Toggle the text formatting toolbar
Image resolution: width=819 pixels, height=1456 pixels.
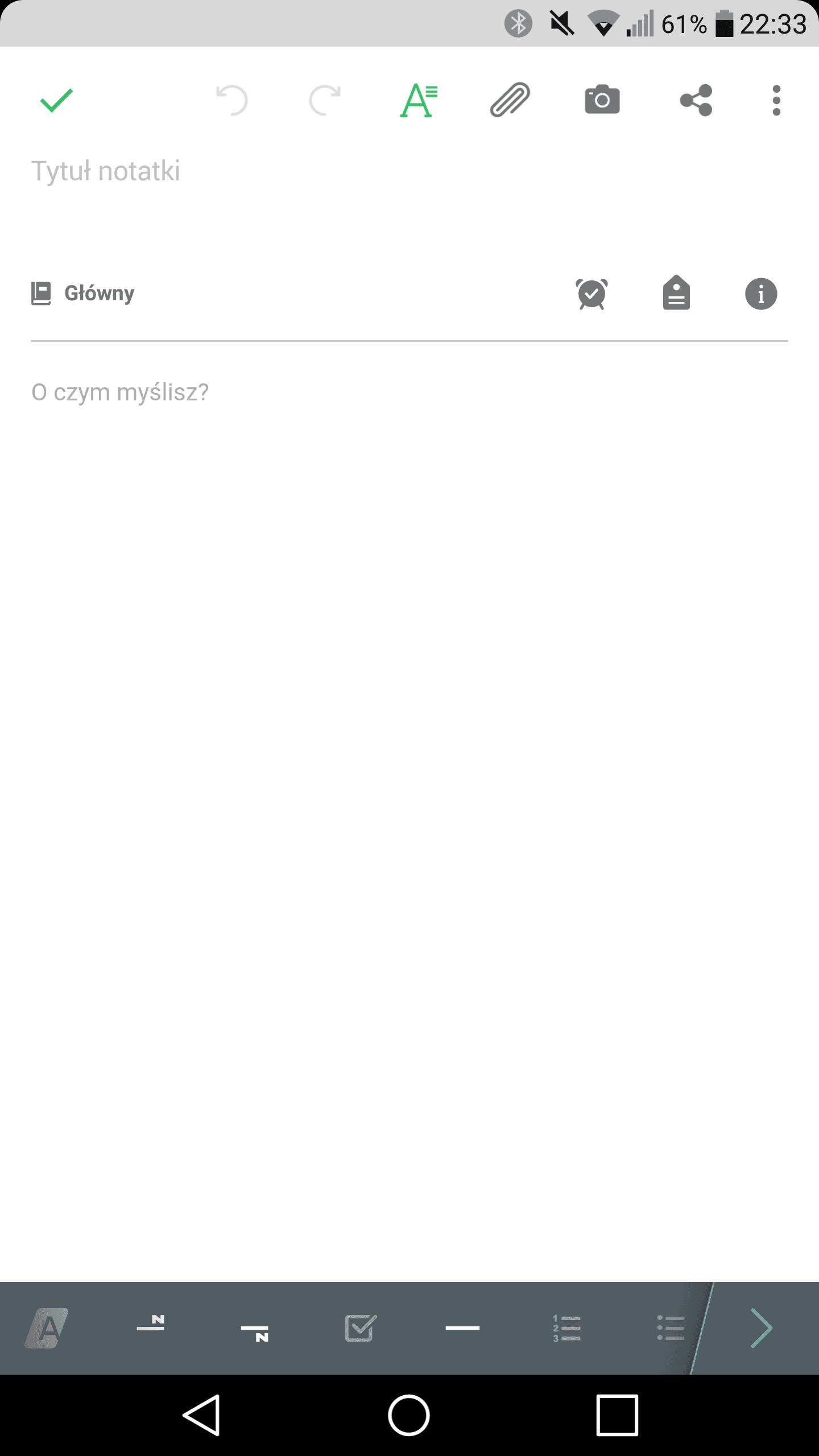pos(419,100)
